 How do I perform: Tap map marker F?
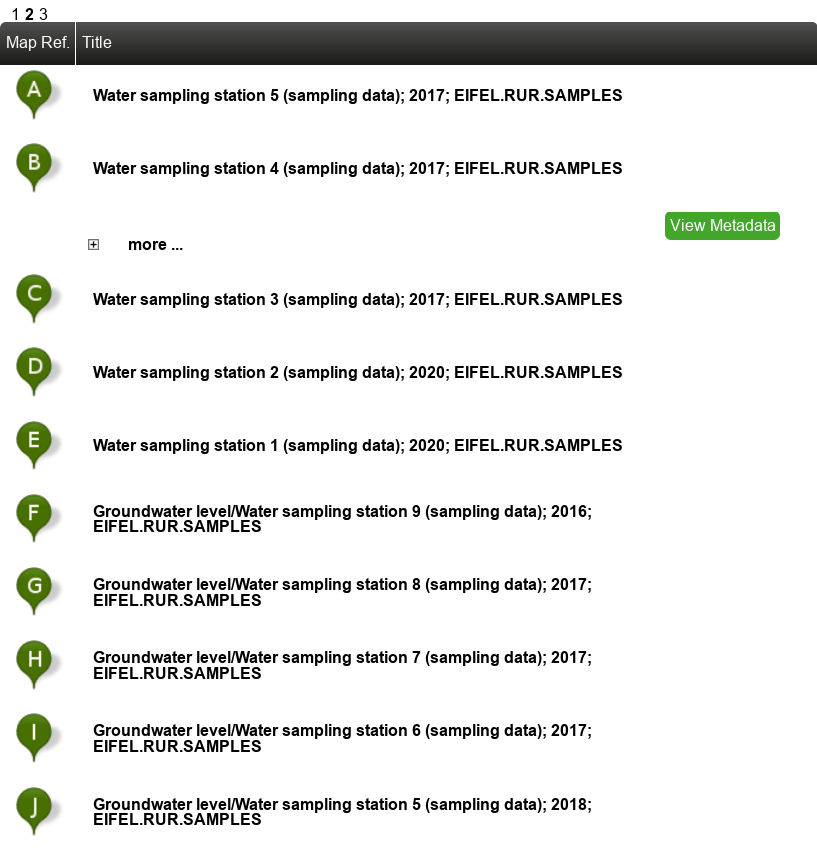click(34, 515)
